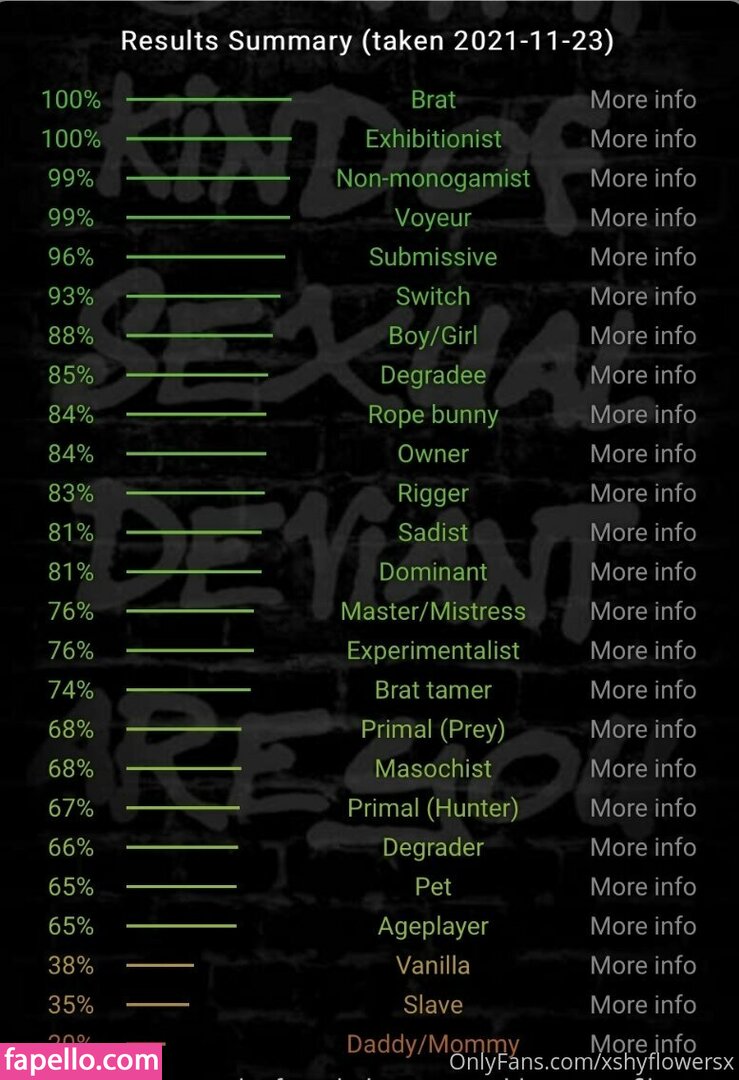
Task: Open More info for Degradee
Action: tap(642, 375)
